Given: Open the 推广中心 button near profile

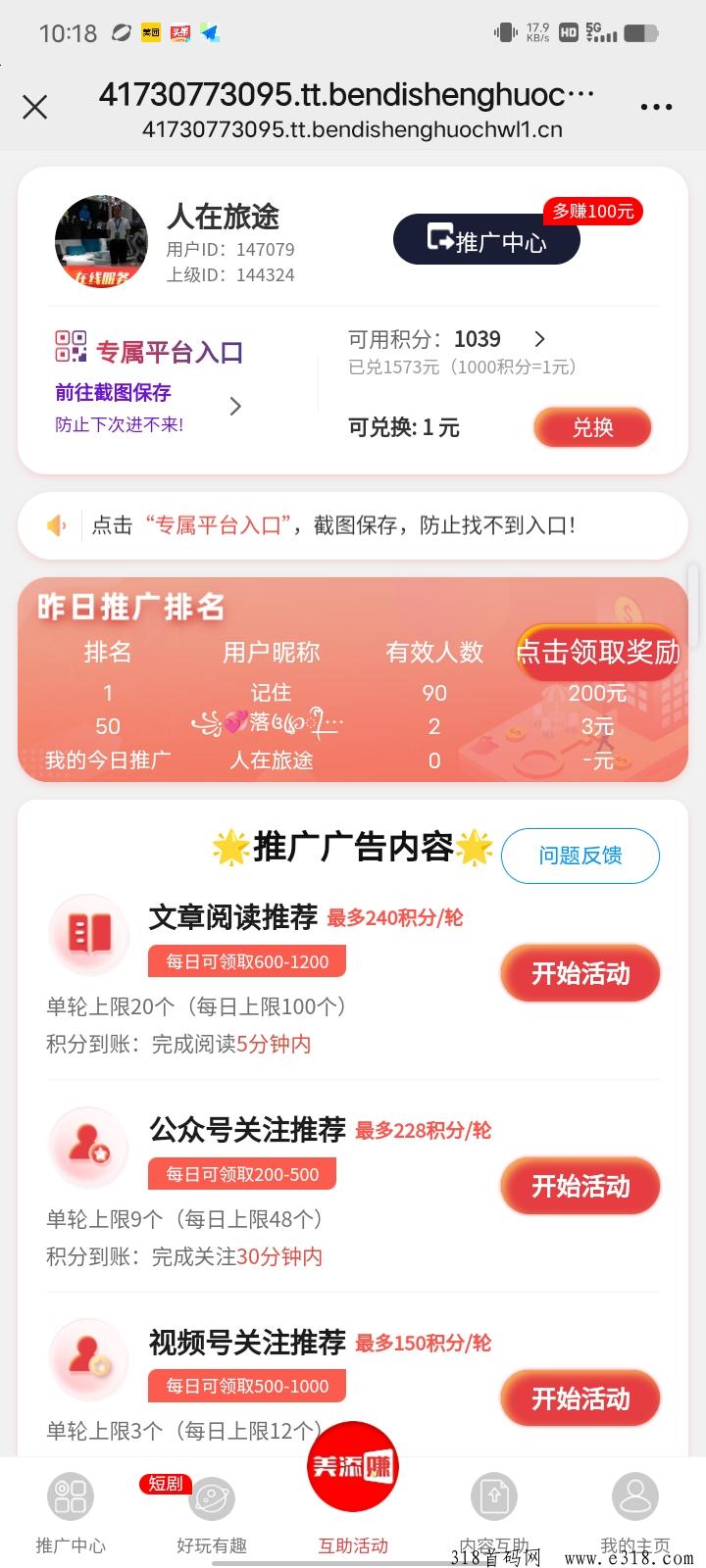Looking at the screenshot, I should [x=486, y=240].
